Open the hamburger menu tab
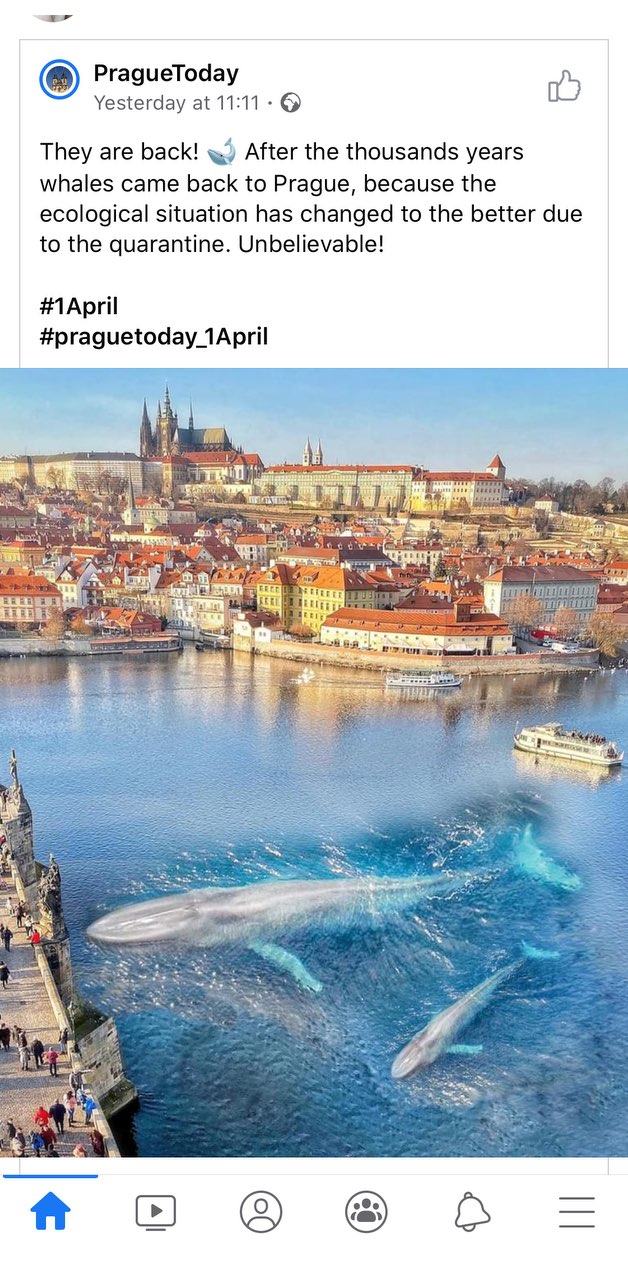 [x=577, y=1212]
